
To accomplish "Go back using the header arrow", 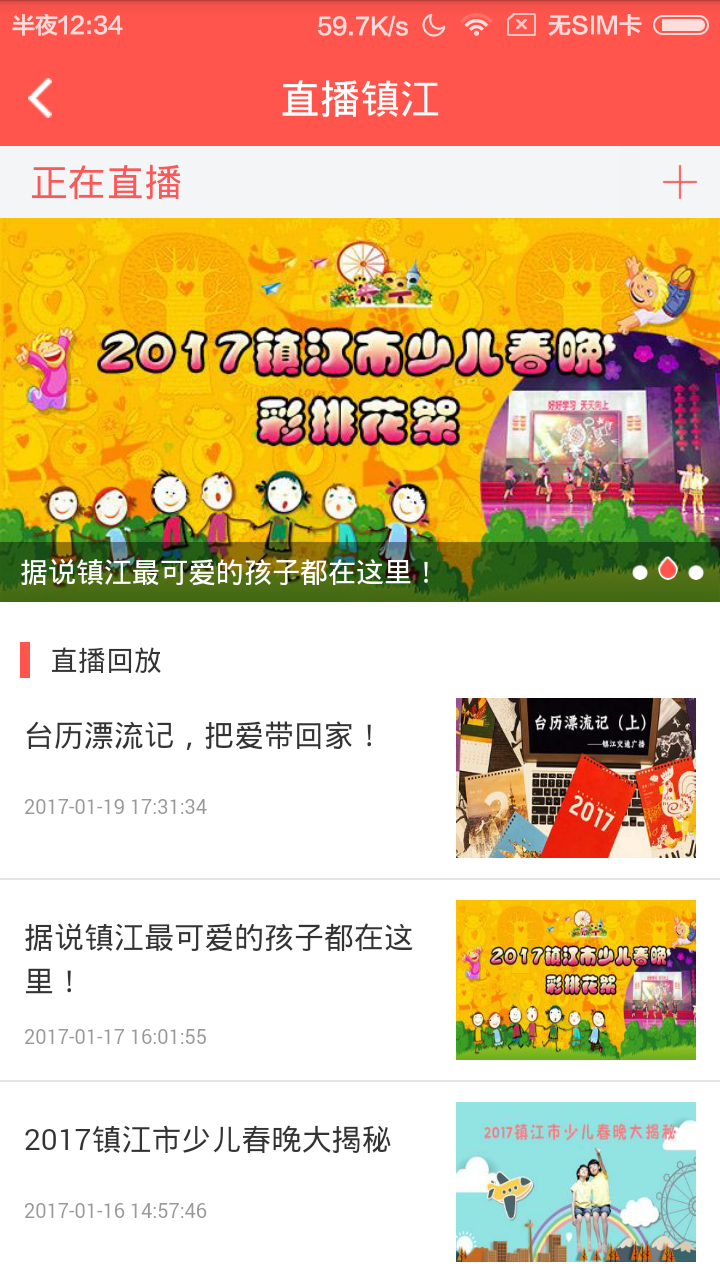I will tap(40, 99).
